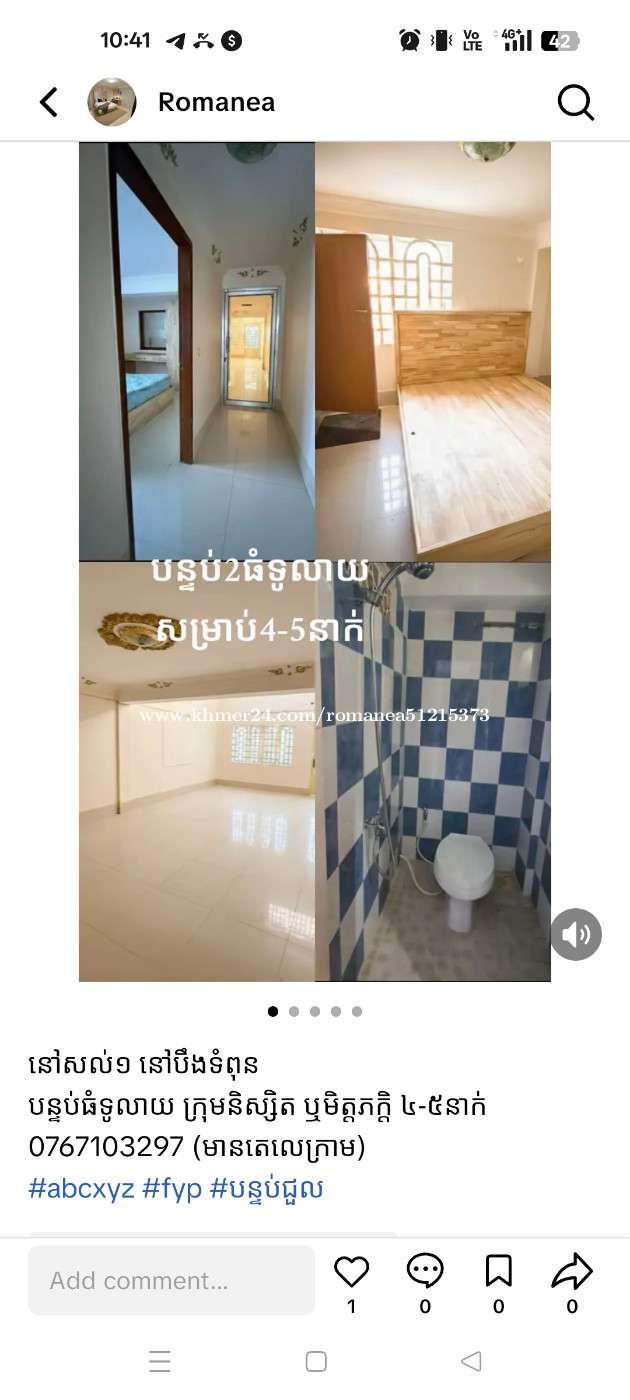Mute the post sound with the speaker button
630x1400 pixels.
(576, 935)
